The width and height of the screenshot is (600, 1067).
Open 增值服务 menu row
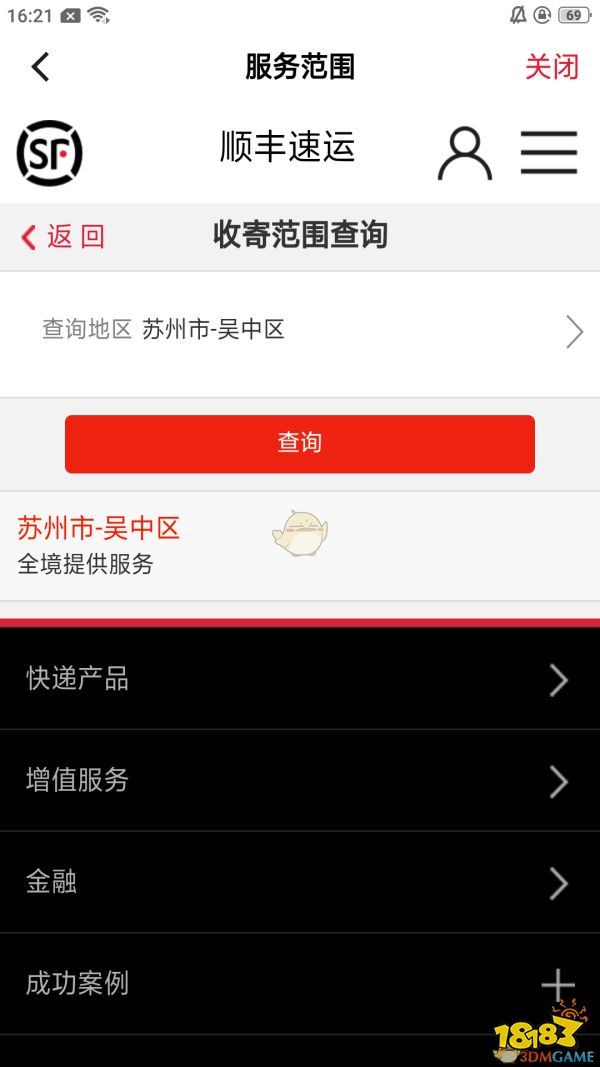click(x=300, y=781)
